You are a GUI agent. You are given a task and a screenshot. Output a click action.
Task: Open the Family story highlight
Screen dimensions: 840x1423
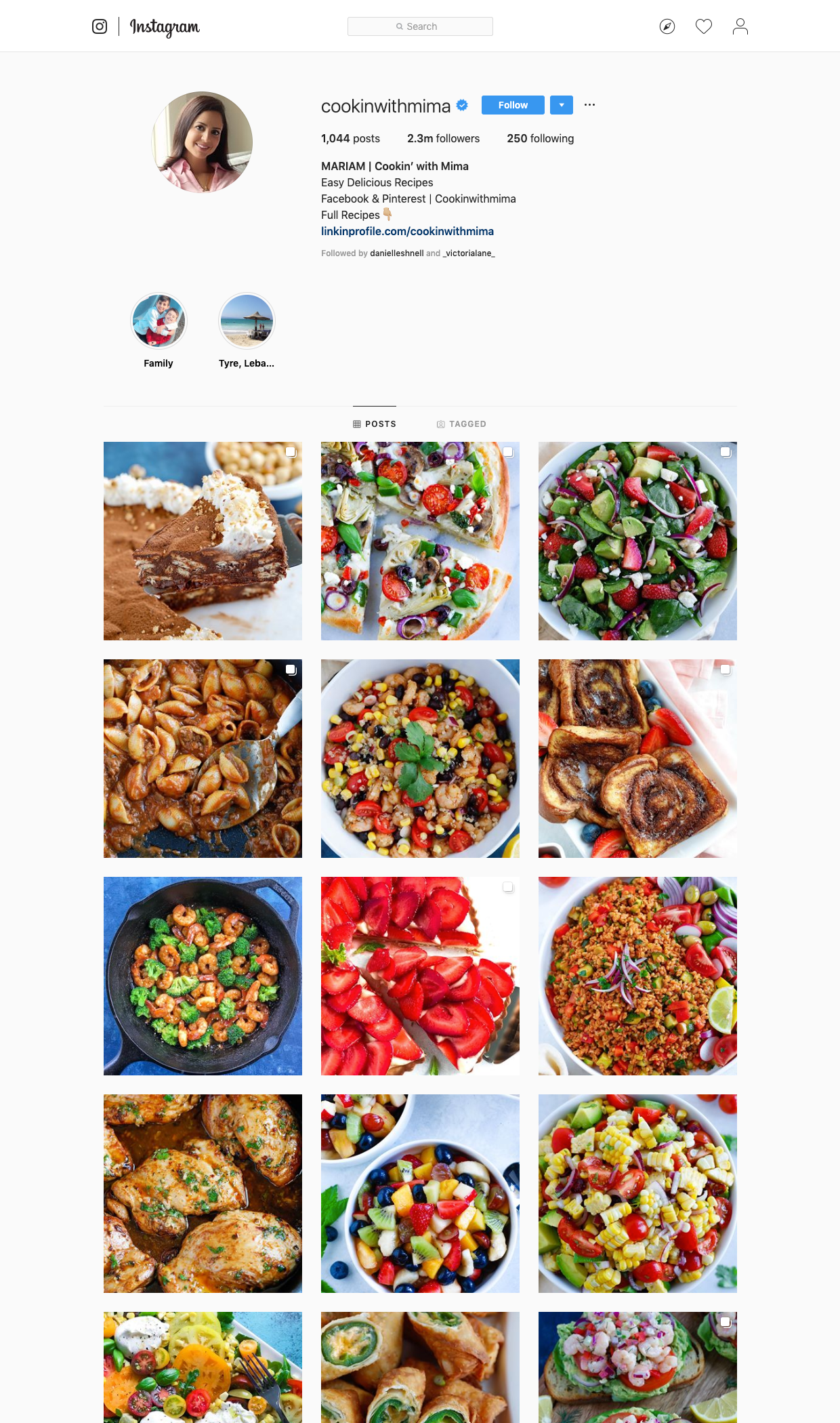pos(159,321)
